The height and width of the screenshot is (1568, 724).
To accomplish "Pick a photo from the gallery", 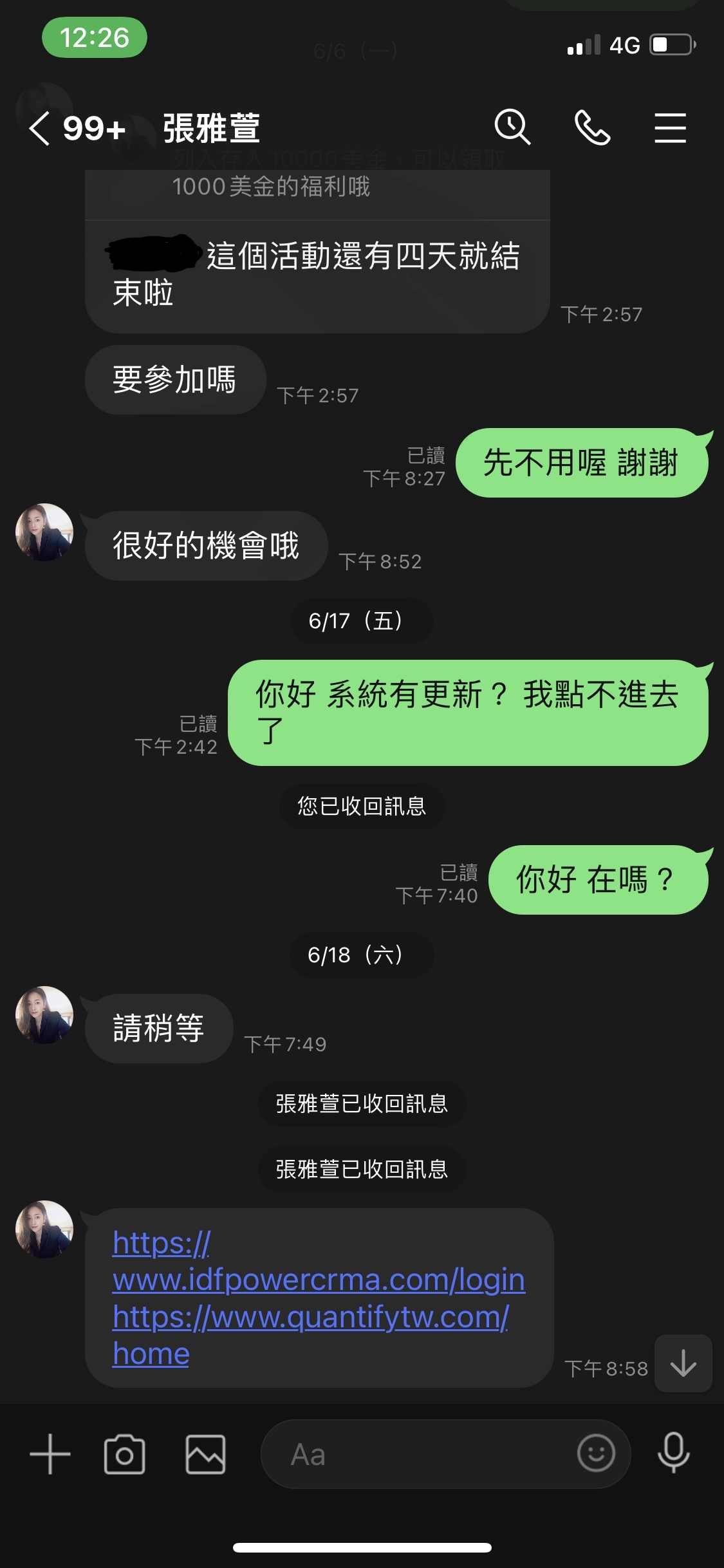I will (205, 1454).
